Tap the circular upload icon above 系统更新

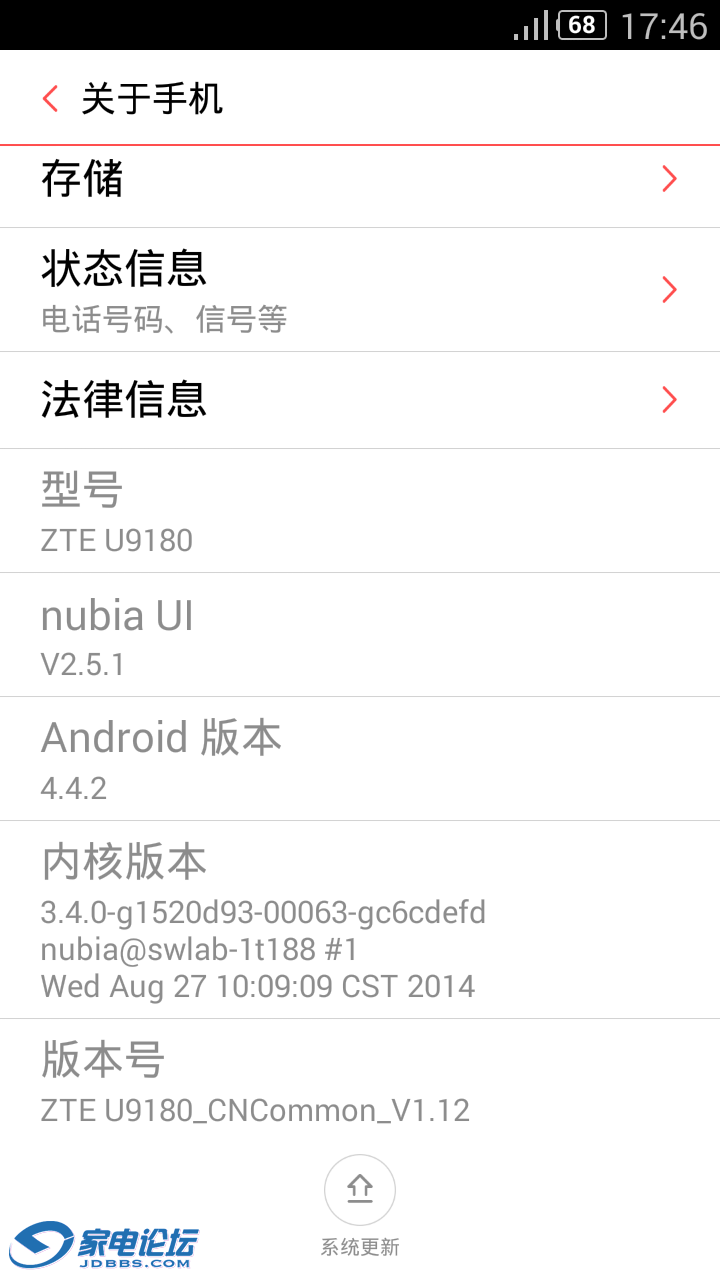pyautogui.click(x=360, y=1190)
